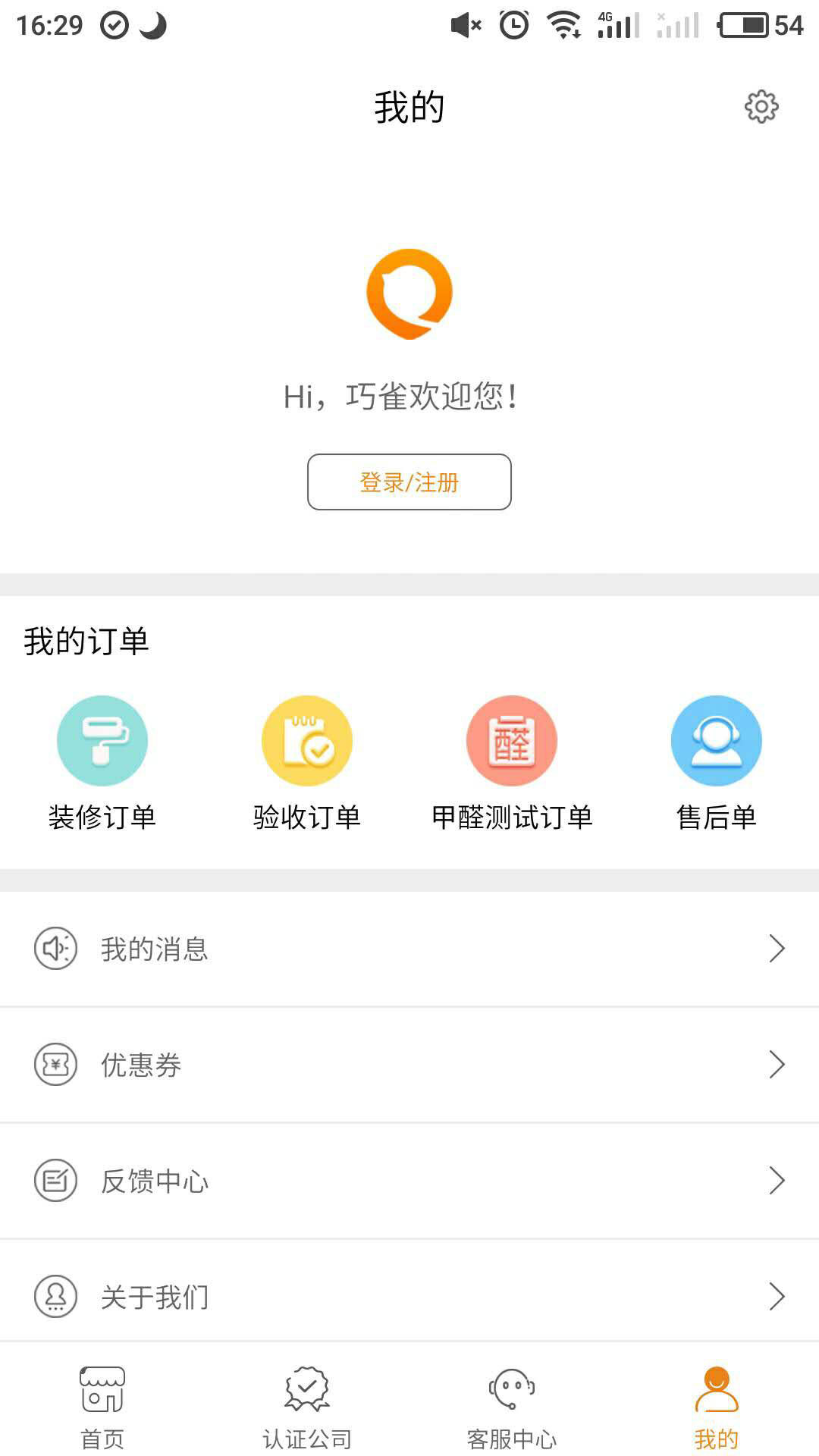Open the 售后单 (after-sales) icon
The height and width of the screenshot is (1456, 819).
coord(716,741)
